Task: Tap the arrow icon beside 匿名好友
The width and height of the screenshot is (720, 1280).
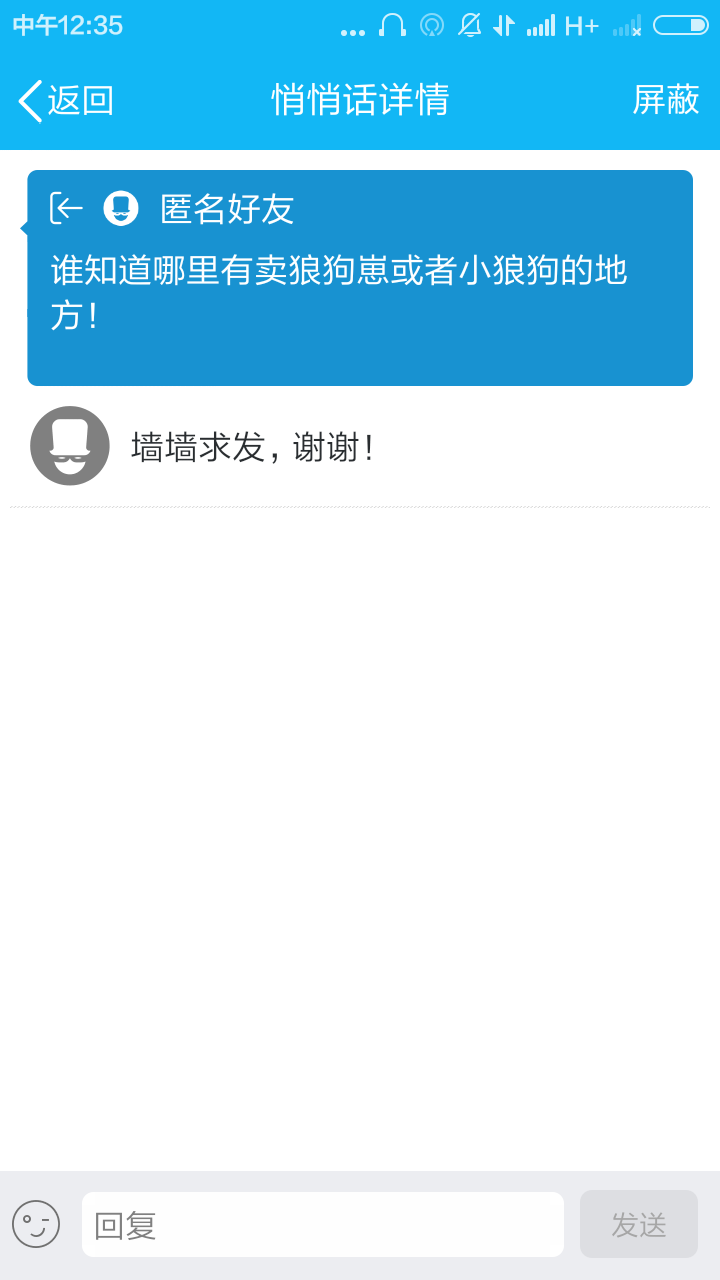Action: pos(67,208)
